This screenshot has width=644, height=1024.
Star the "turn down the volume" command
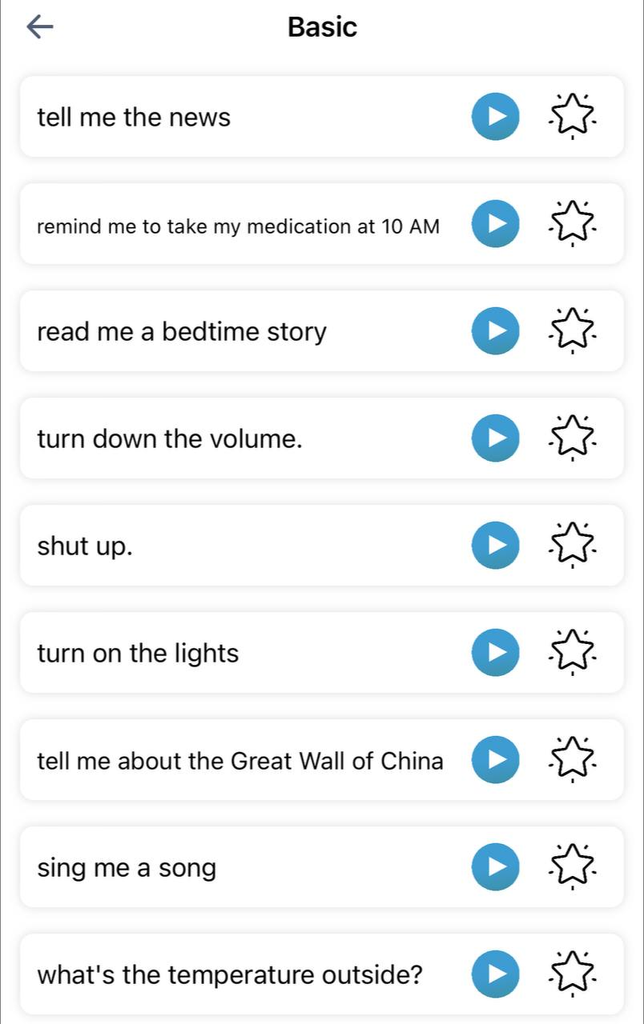pos(571,437)
